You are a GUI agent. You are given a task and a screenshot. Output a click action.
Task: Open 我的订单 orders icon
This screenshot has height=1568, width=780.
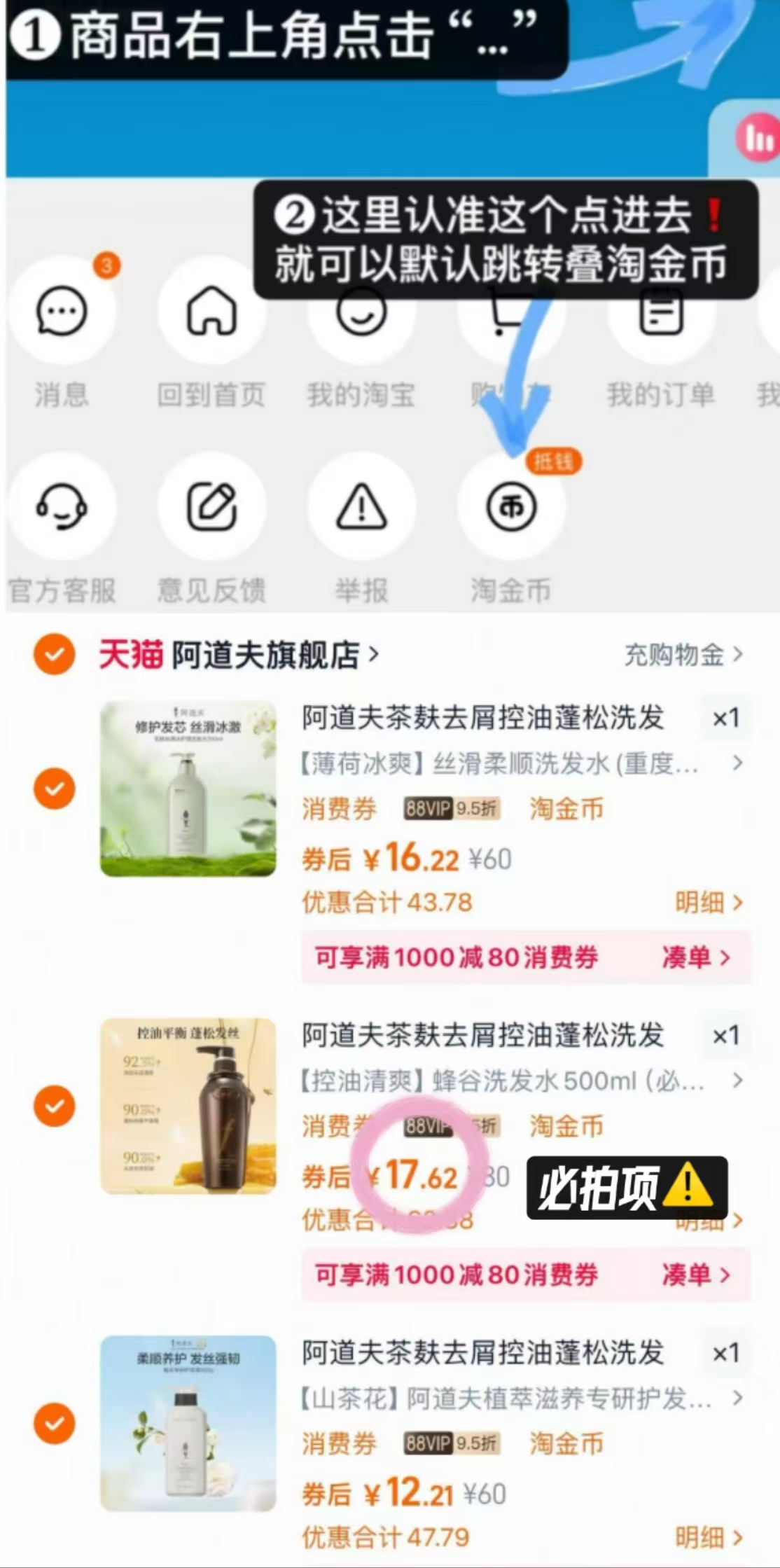(662, 314)
